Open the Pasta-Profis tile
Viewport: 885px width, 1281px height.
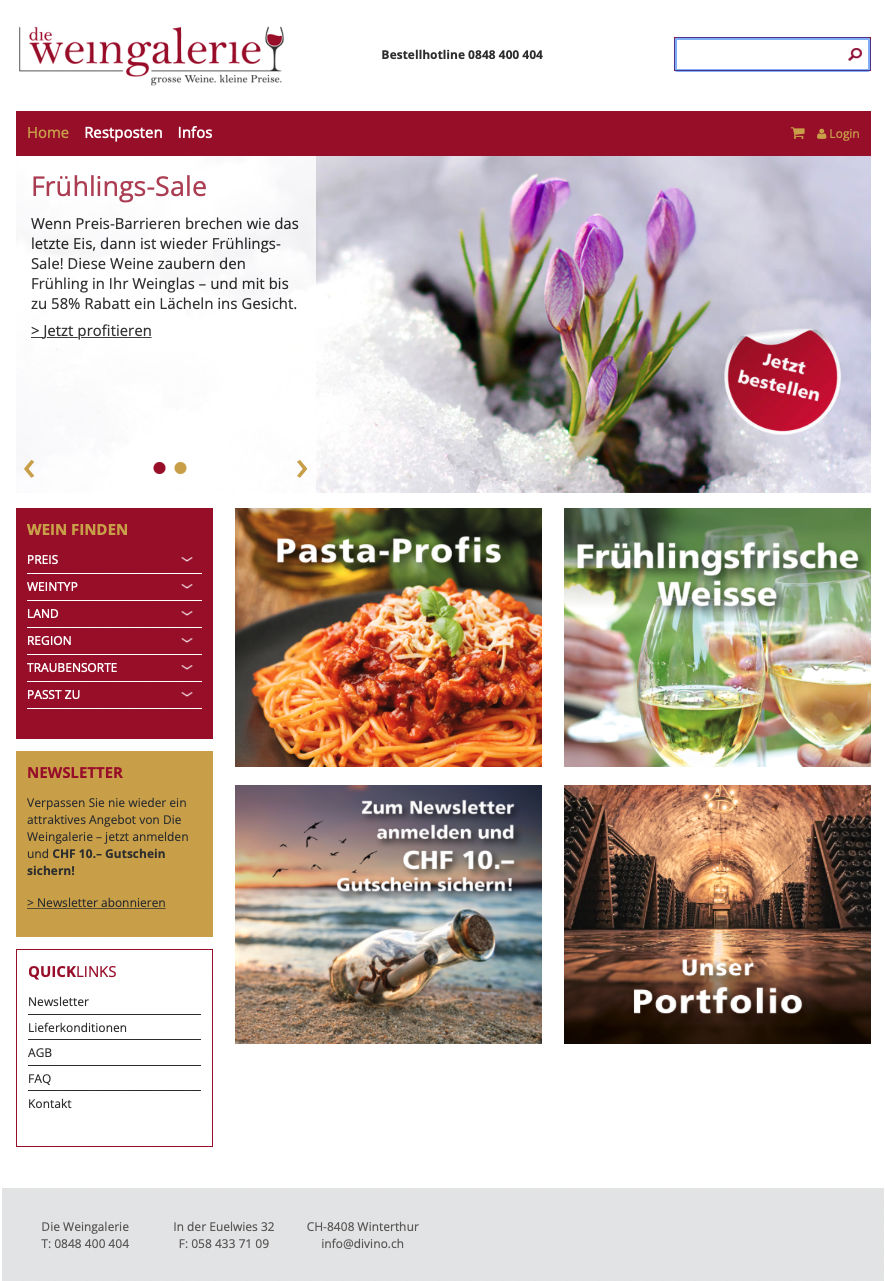point(388,637)
